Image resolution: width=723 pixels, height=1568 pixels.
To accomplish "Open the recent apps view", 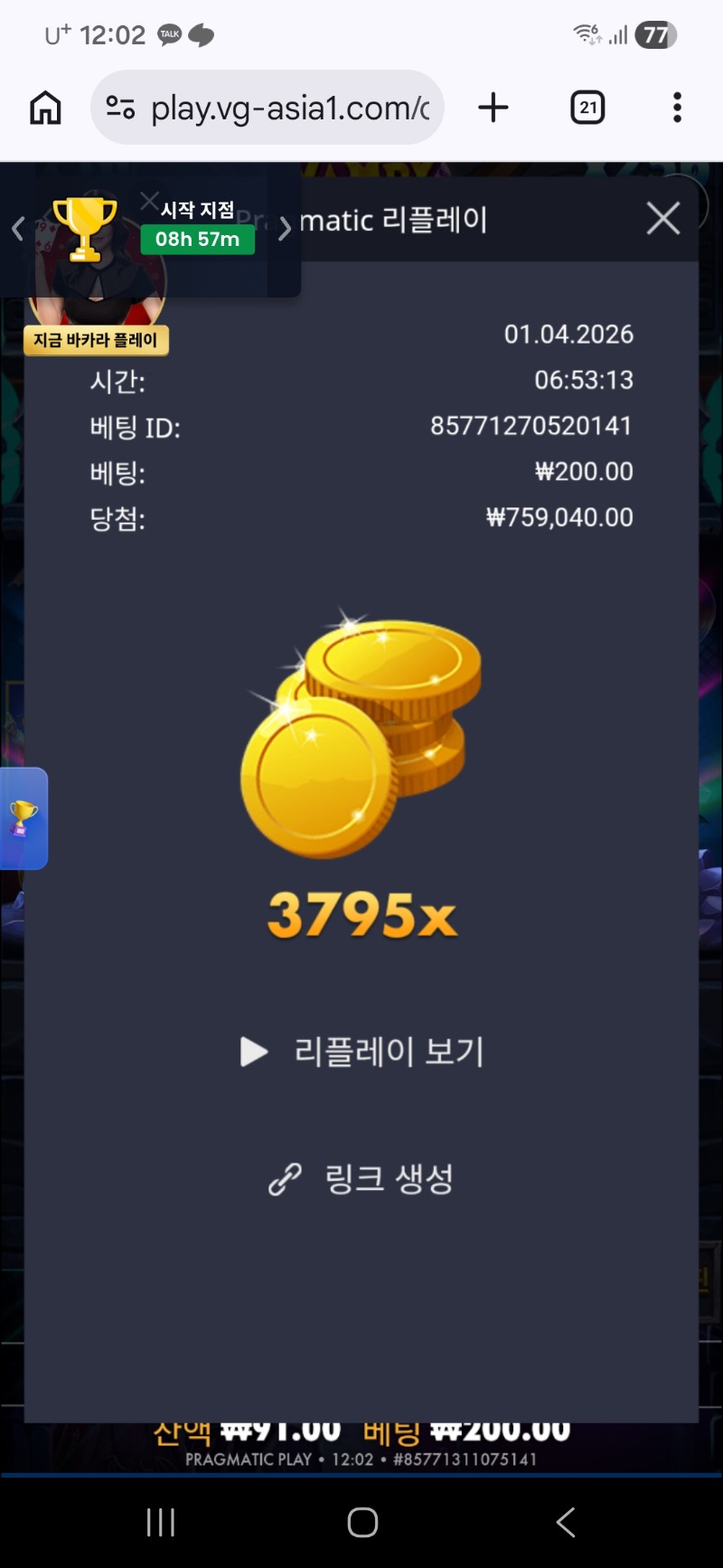I will pos(160,1523).
